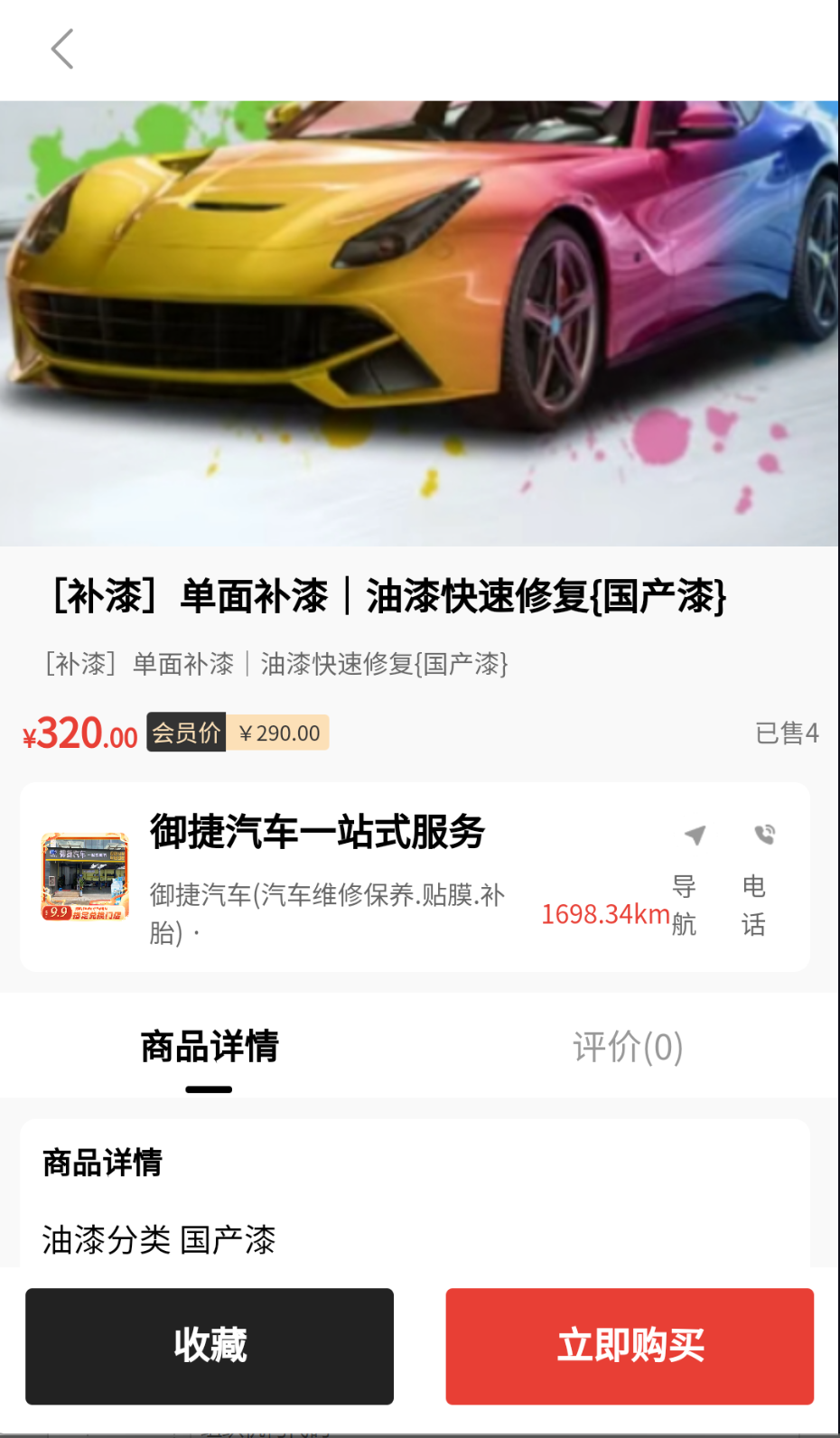View the colorful sports car product image
This screenshot has width=840, height=1438.
click(x=420, y=321)
